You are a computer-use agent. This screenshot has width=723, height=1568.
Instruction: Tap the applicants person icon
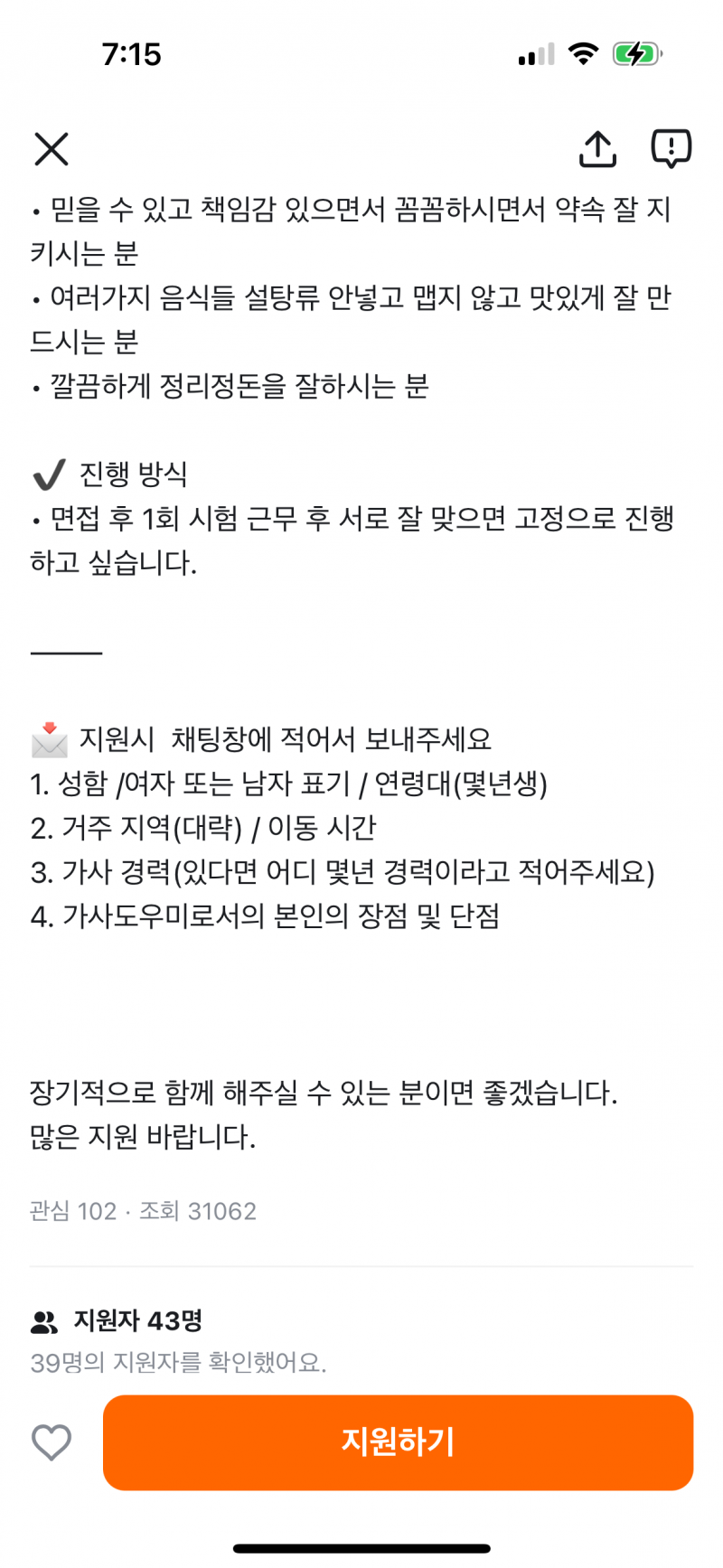coord(42,1321)
